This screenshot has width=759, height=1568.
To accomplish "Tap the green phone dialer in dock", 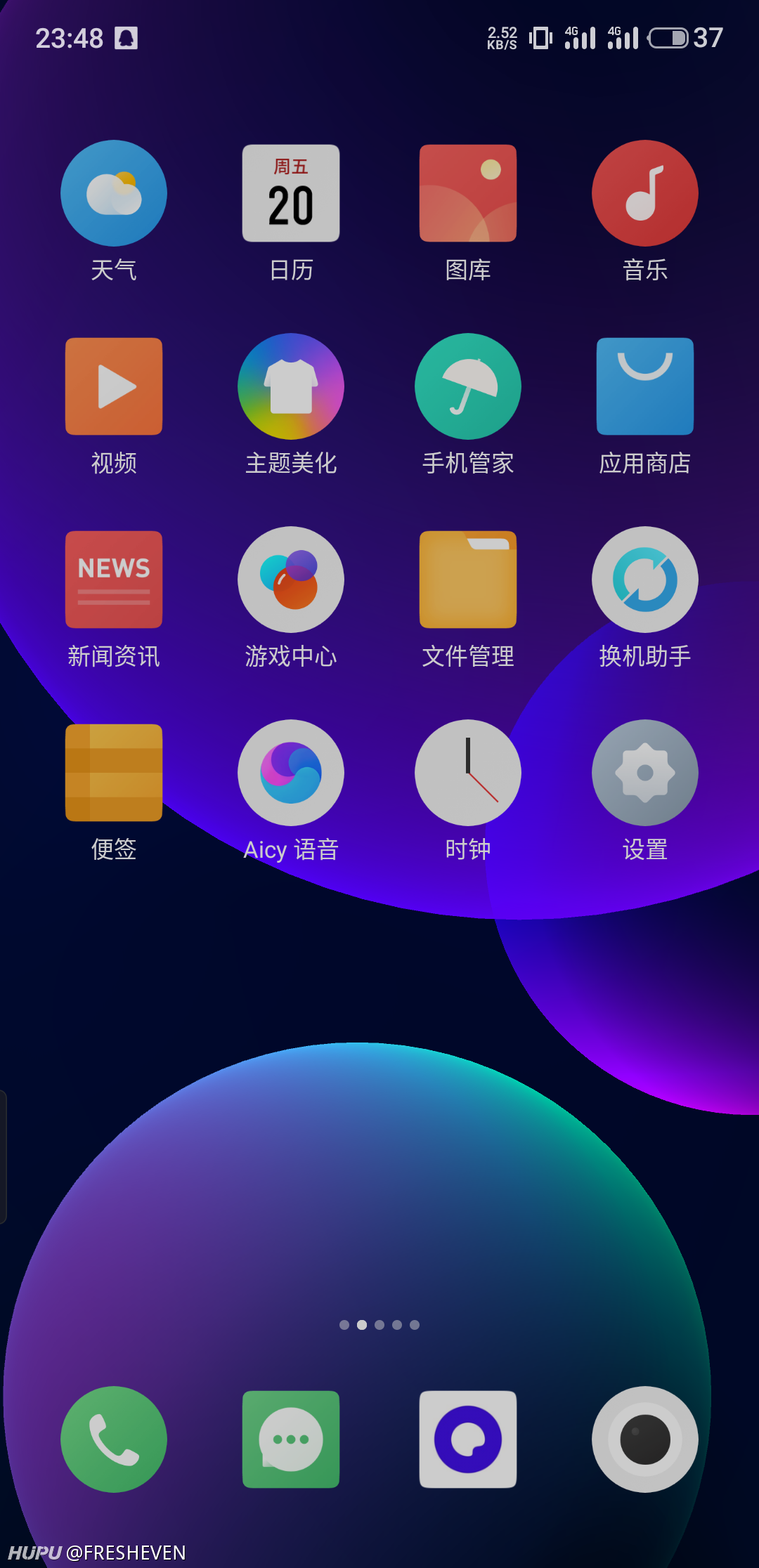I will coord(114,1439).
